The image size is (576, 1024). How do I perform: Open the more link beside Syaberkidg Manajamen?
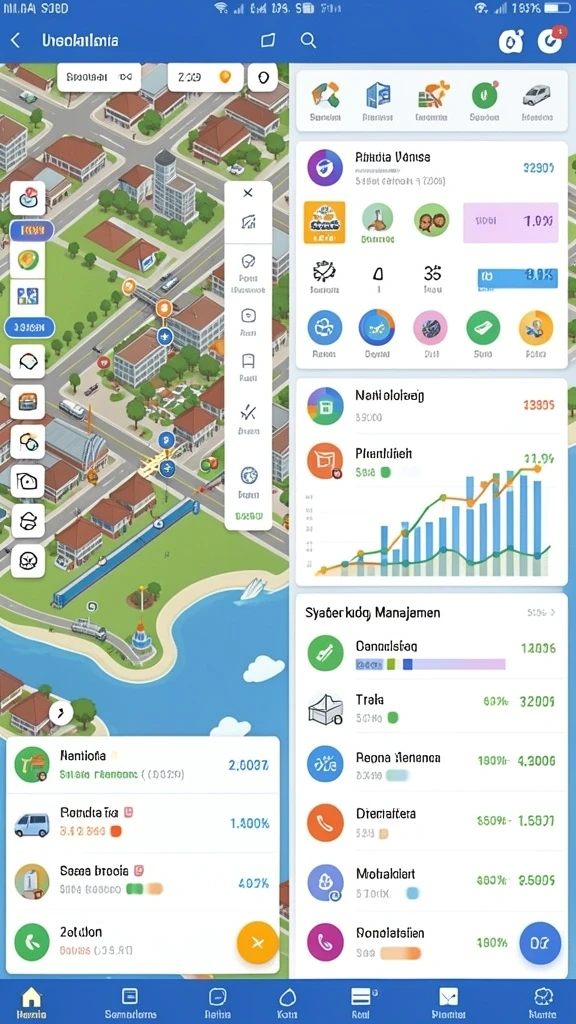pos(541,613)
